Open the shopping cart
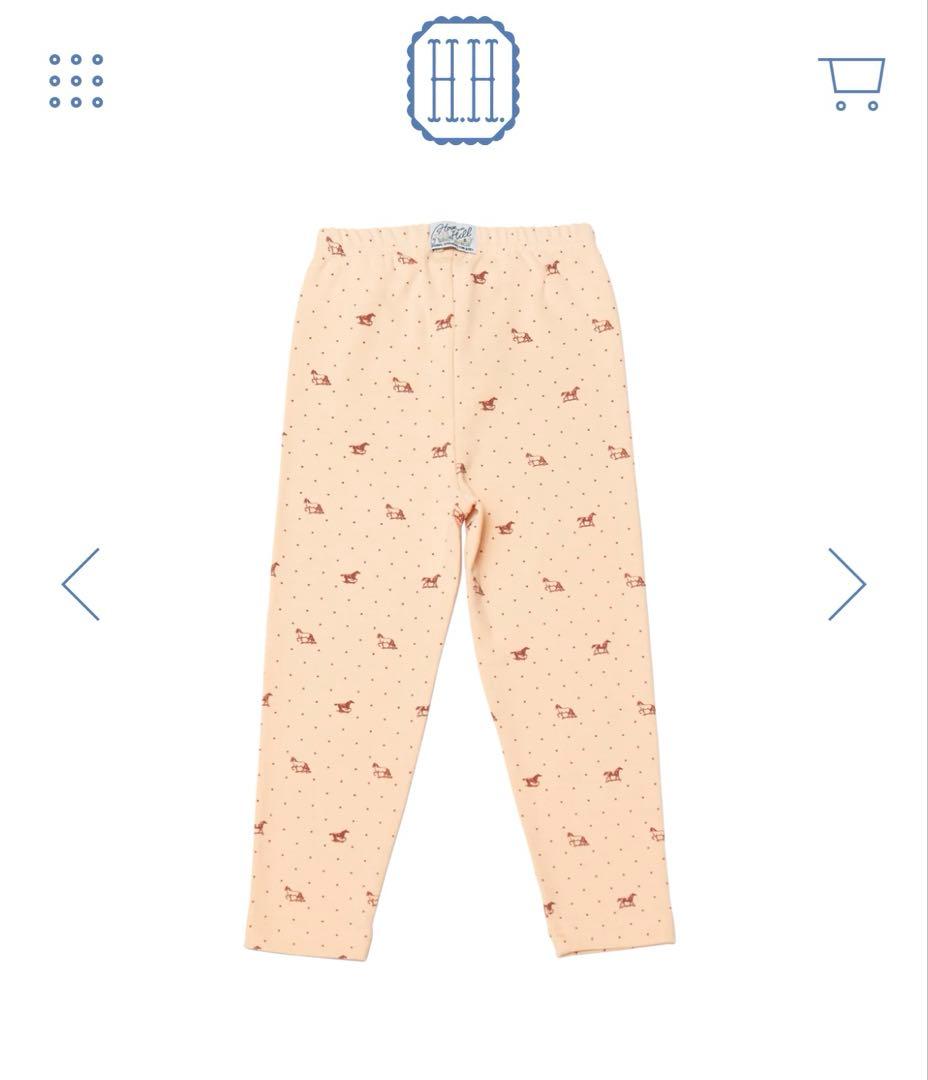Screen dimensions: 928x1080 [x=852, y=83]
